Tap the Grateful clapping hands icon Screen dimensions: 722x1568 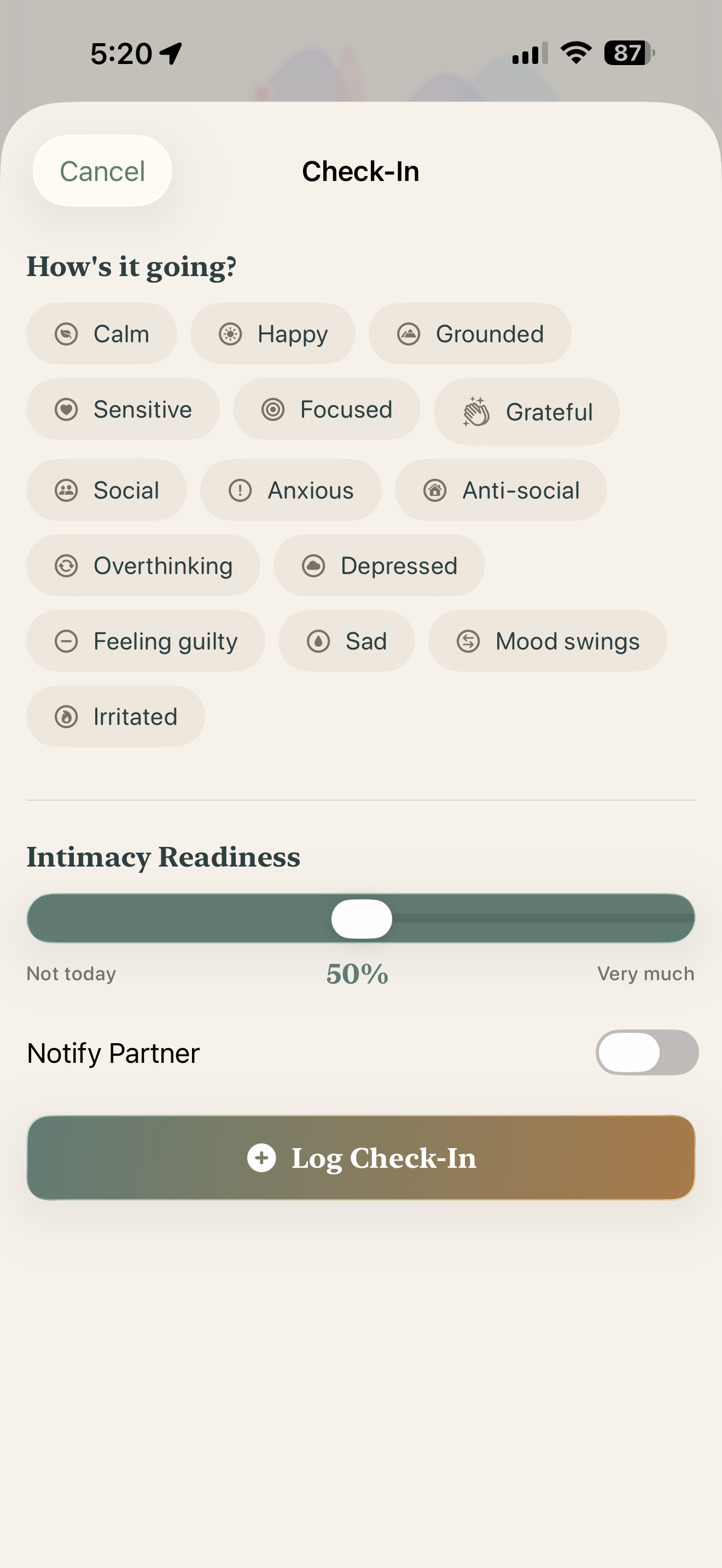pyautogui.click(x=475, y=412)
